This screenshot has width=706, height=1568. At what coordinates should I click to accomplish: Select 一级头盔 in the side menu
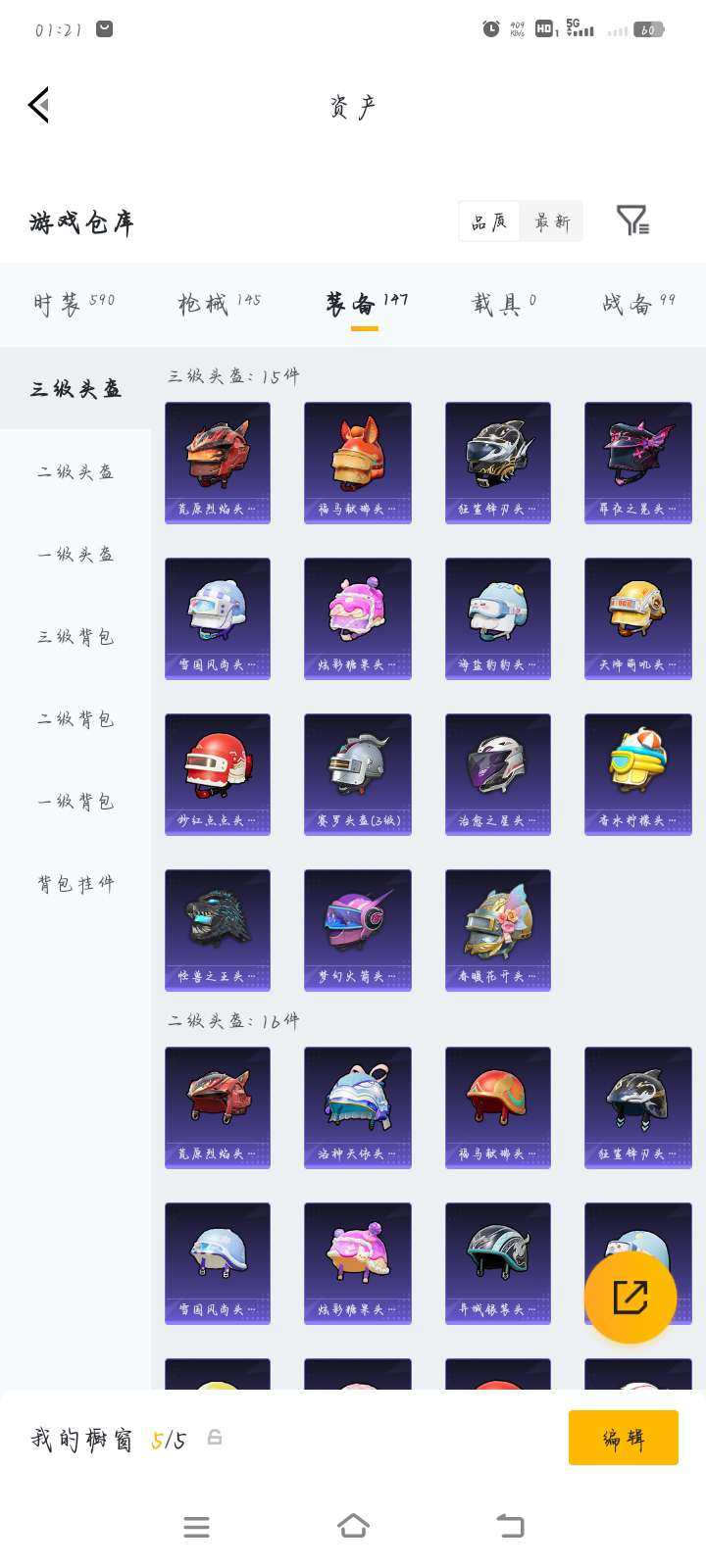tap(76, 554)
